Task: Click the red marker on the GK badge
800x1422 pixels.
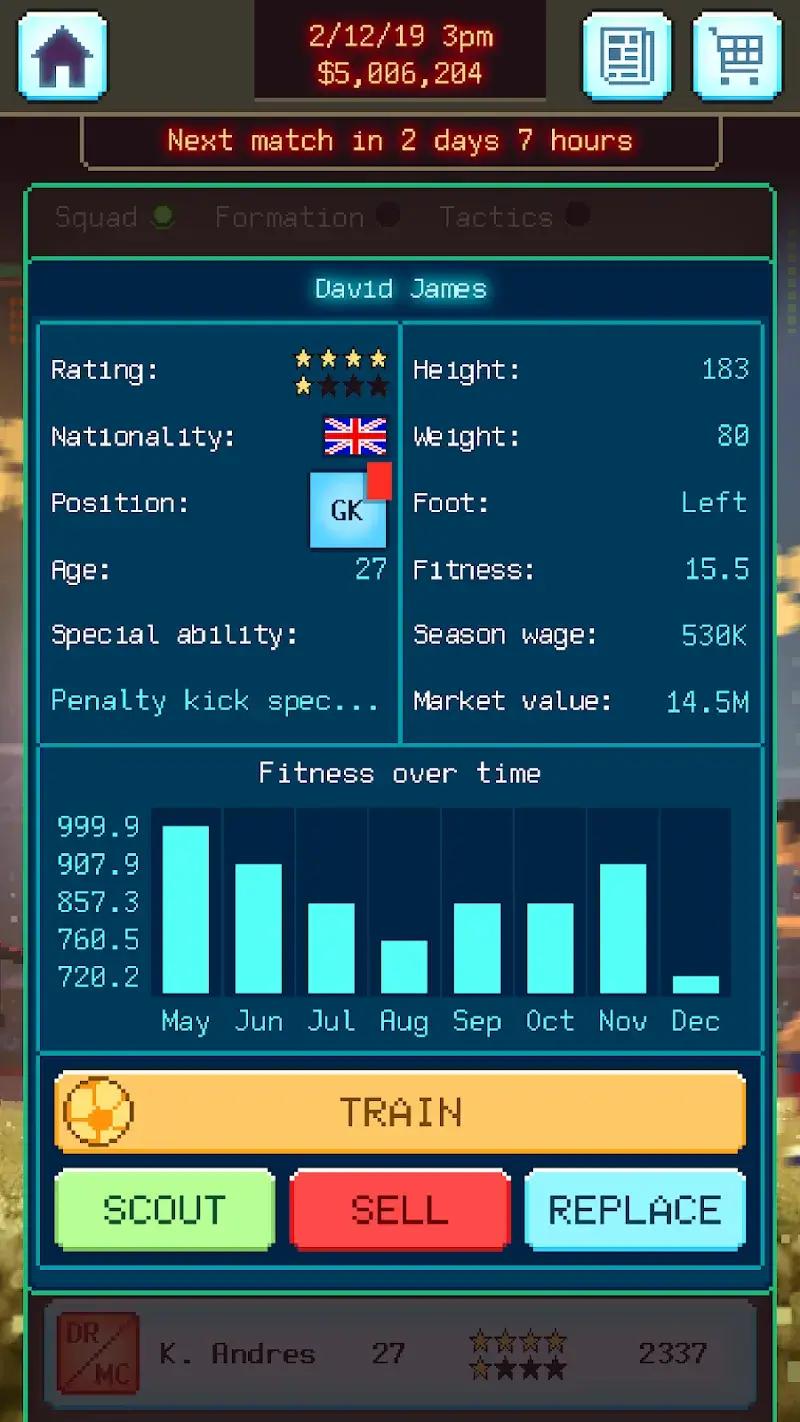Action: click(379, 481)
